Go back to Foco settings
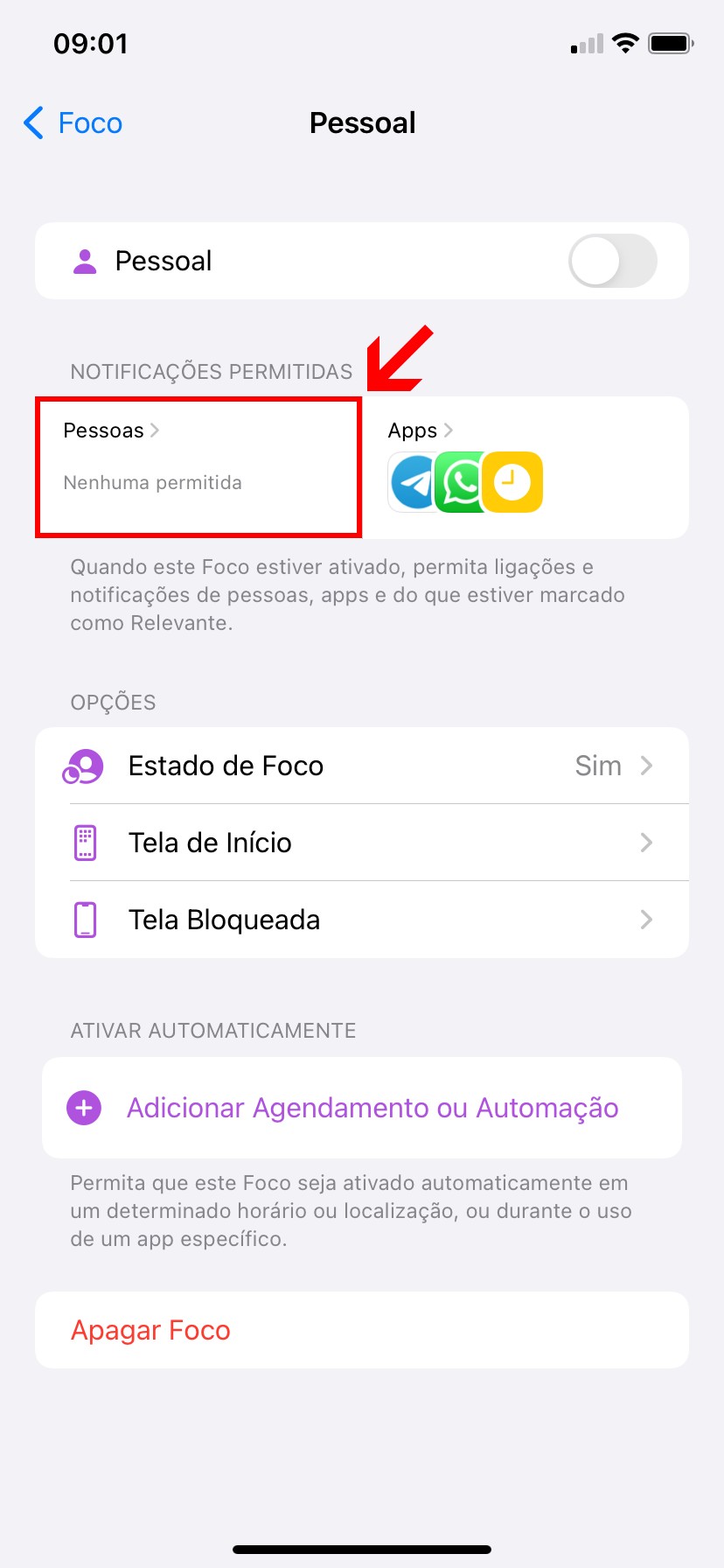This screenshot has height=1568, width=724. (73, 123)
